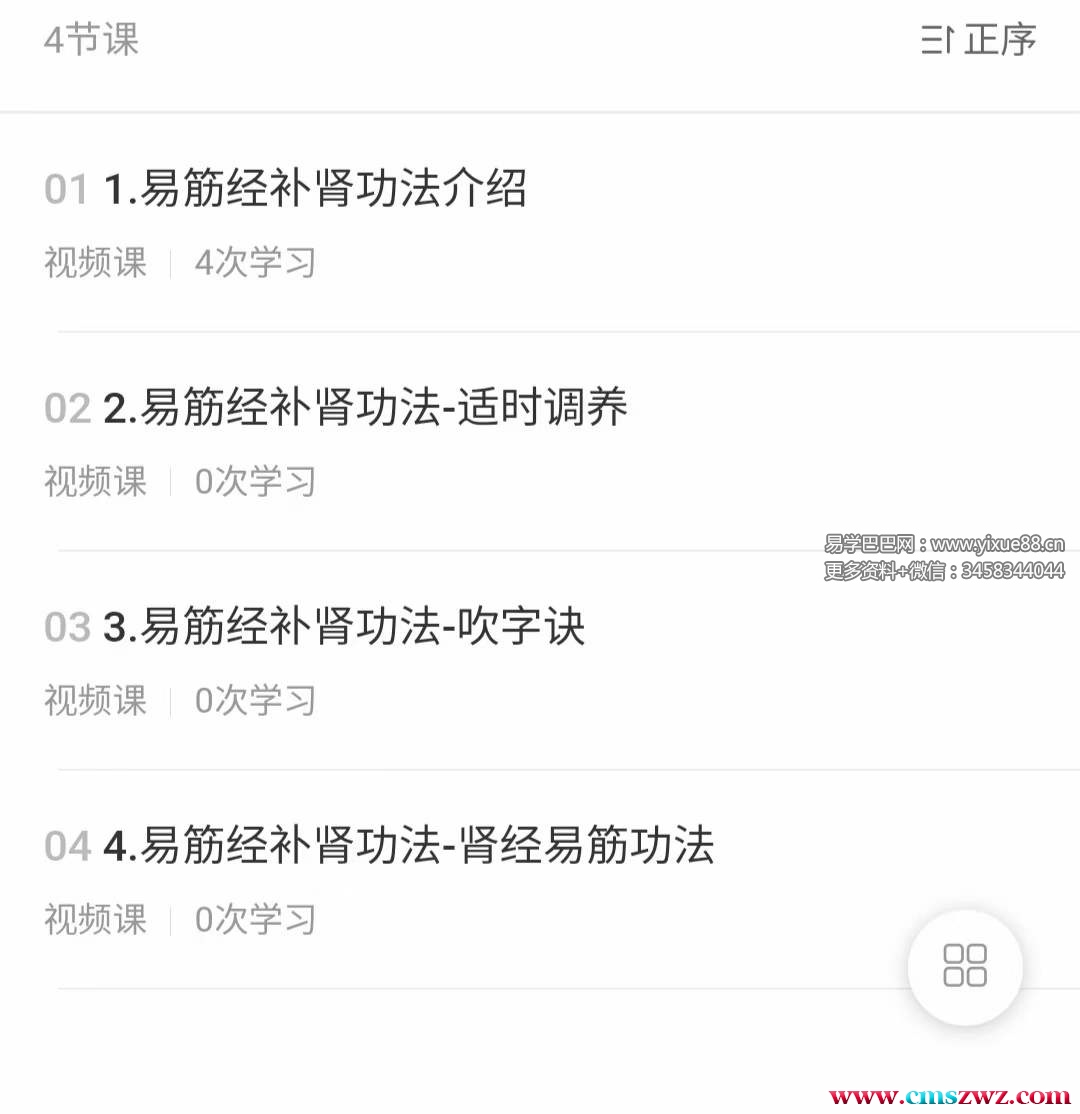Viewport: 1080px width, 1114px height.
Task: Open lesson 2.易筋经补肾功法-适时调养
Action: coord(366,408)
